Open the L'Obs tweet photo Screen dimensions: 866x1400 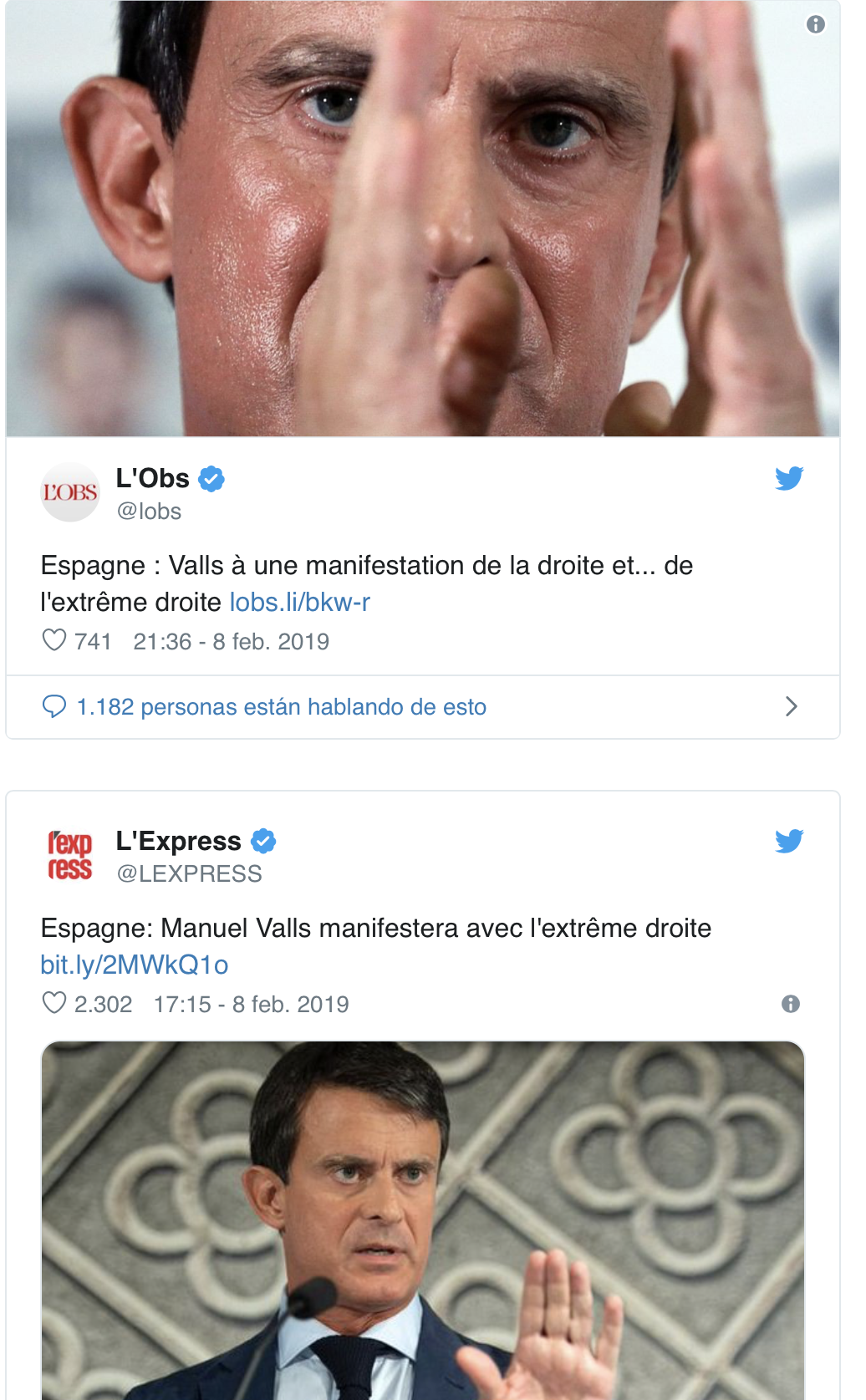[422, 217]
